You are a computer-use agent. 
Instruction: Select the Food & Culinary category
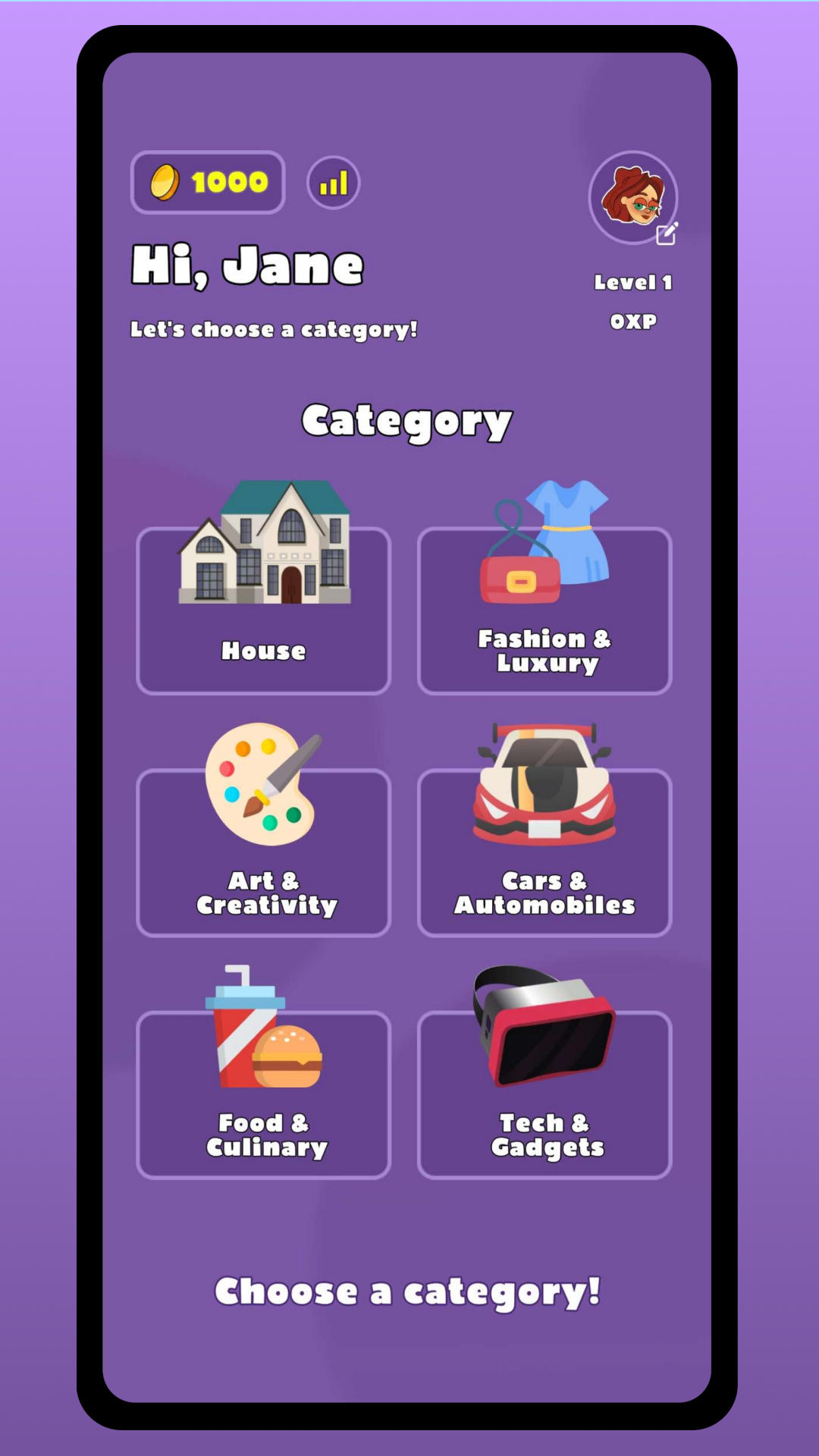point(263,1094)
